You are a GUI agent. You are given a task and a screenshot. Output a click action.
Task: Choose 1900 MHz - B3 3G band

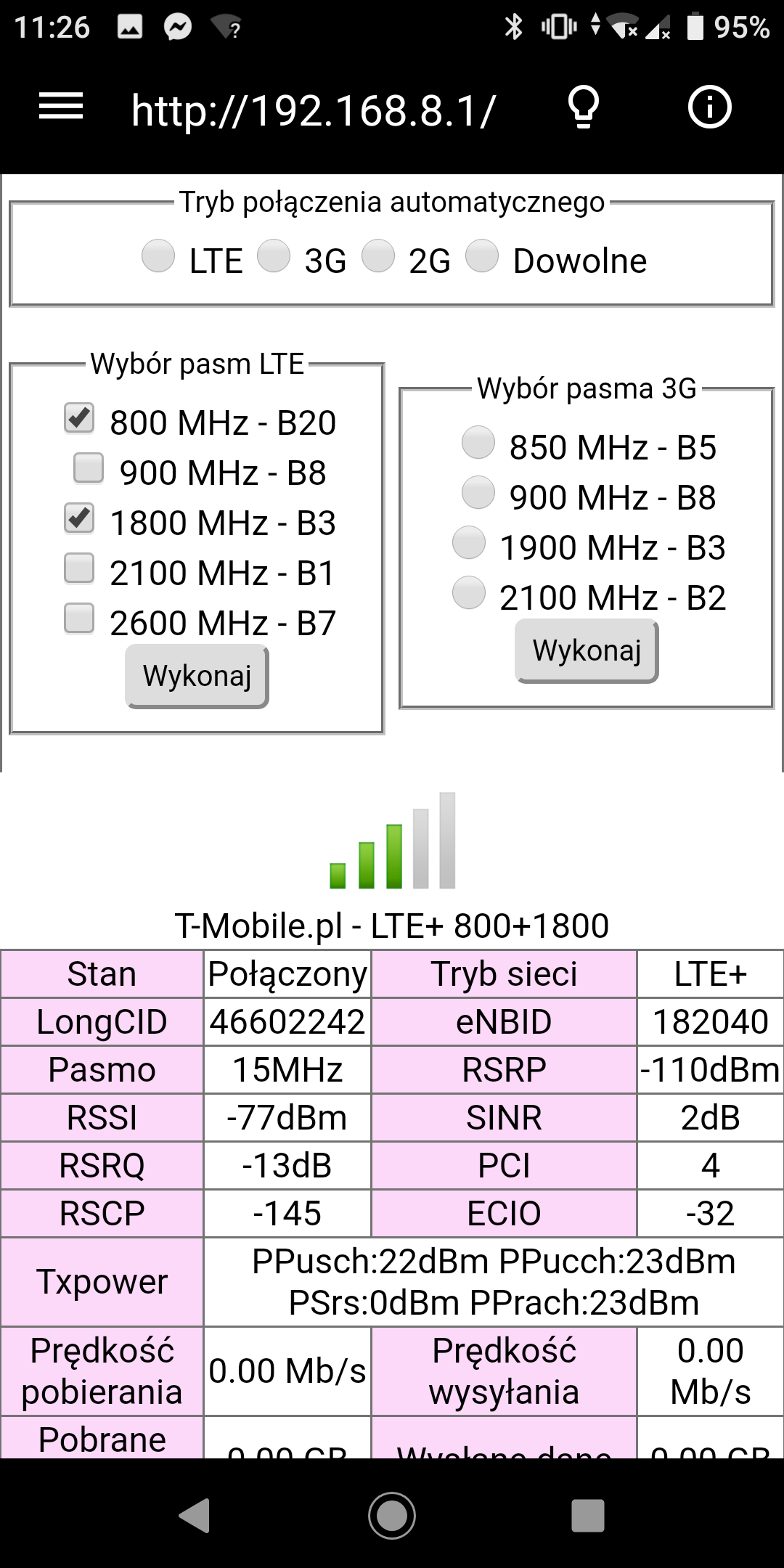pos(469,543)
